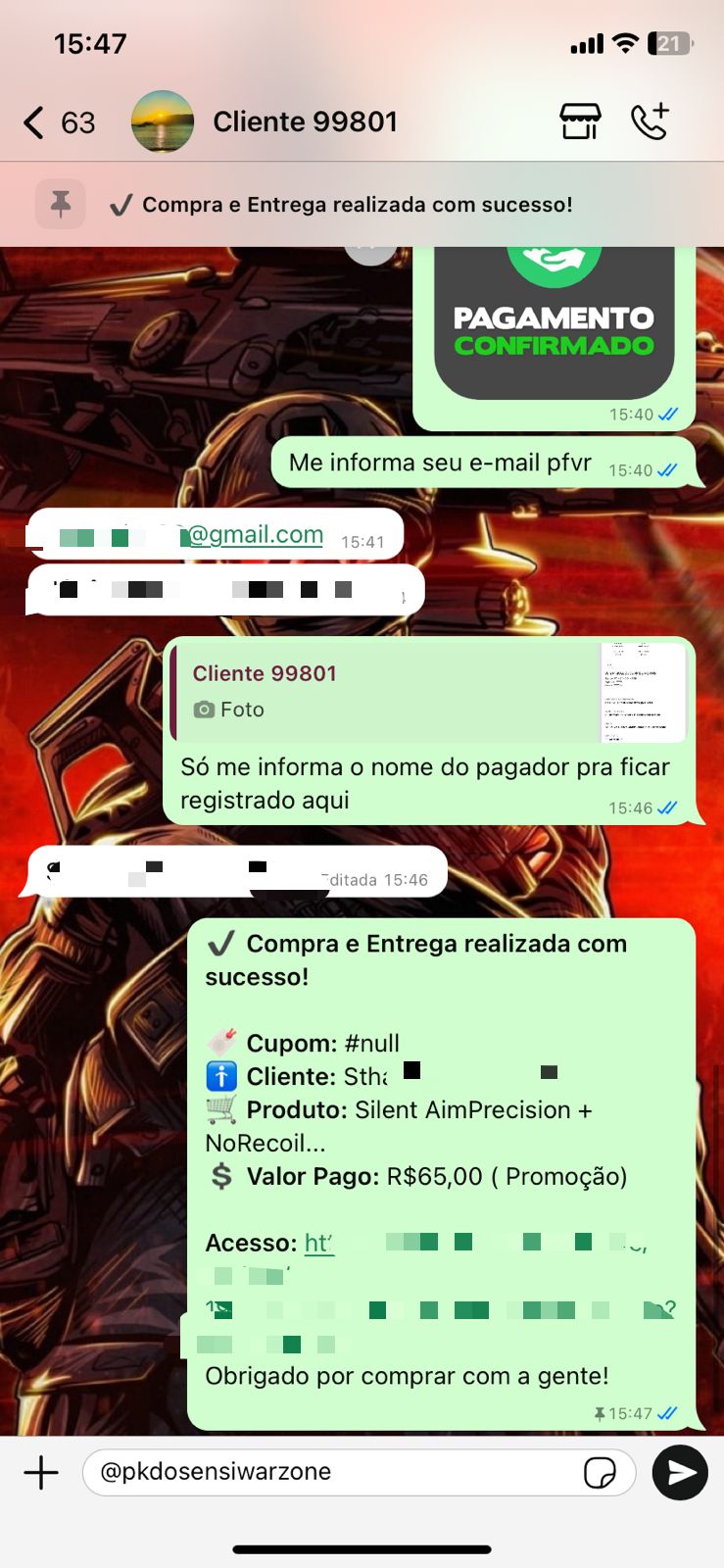Viewport: 724px width, 1568px height.
Task: Open the business catalog storefront icon
Action: pyautogui.click(x=580, y=122)
